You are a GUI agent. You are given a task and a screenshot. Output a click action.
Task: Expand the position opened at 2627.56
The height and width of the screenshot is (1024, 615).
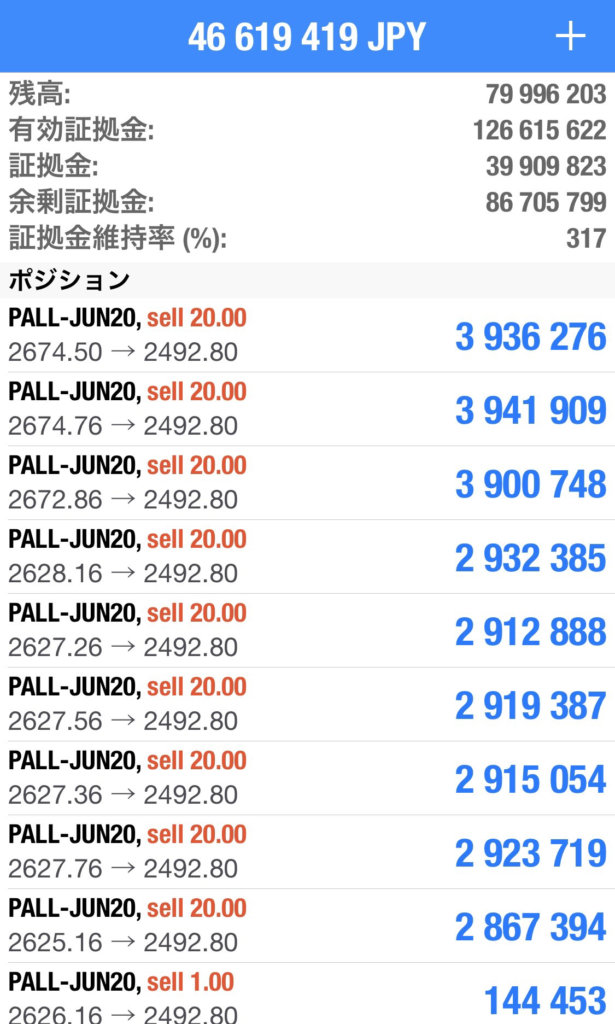[307, 705]
